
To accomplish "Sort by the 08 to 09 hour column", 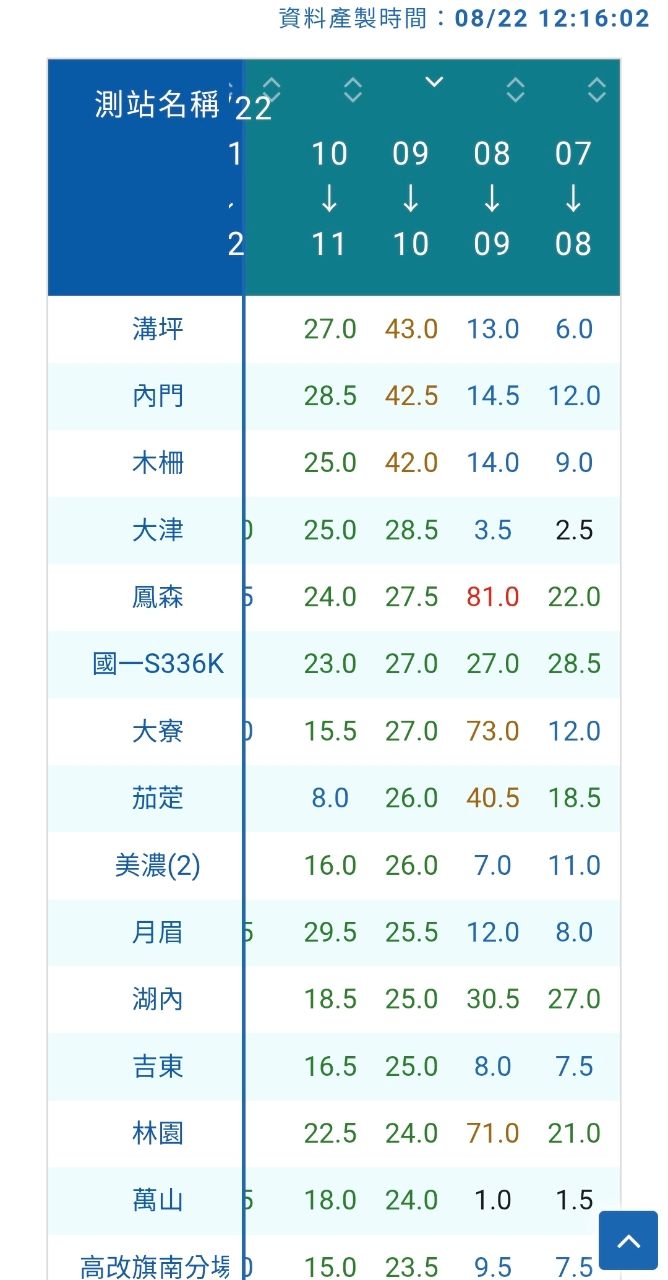I will (x=514, y=90).
